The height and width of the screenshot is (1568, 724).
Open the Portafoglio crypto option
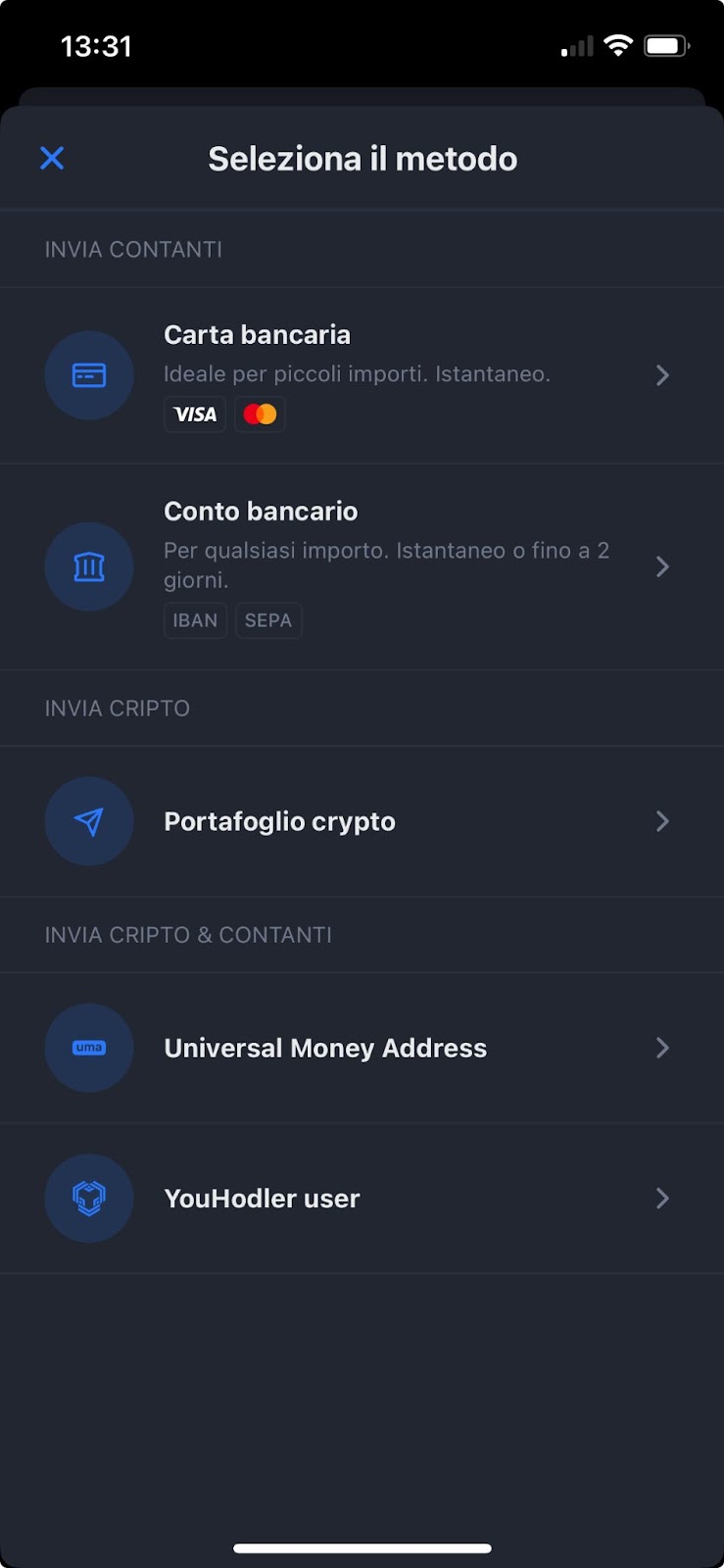coord(361,821)
